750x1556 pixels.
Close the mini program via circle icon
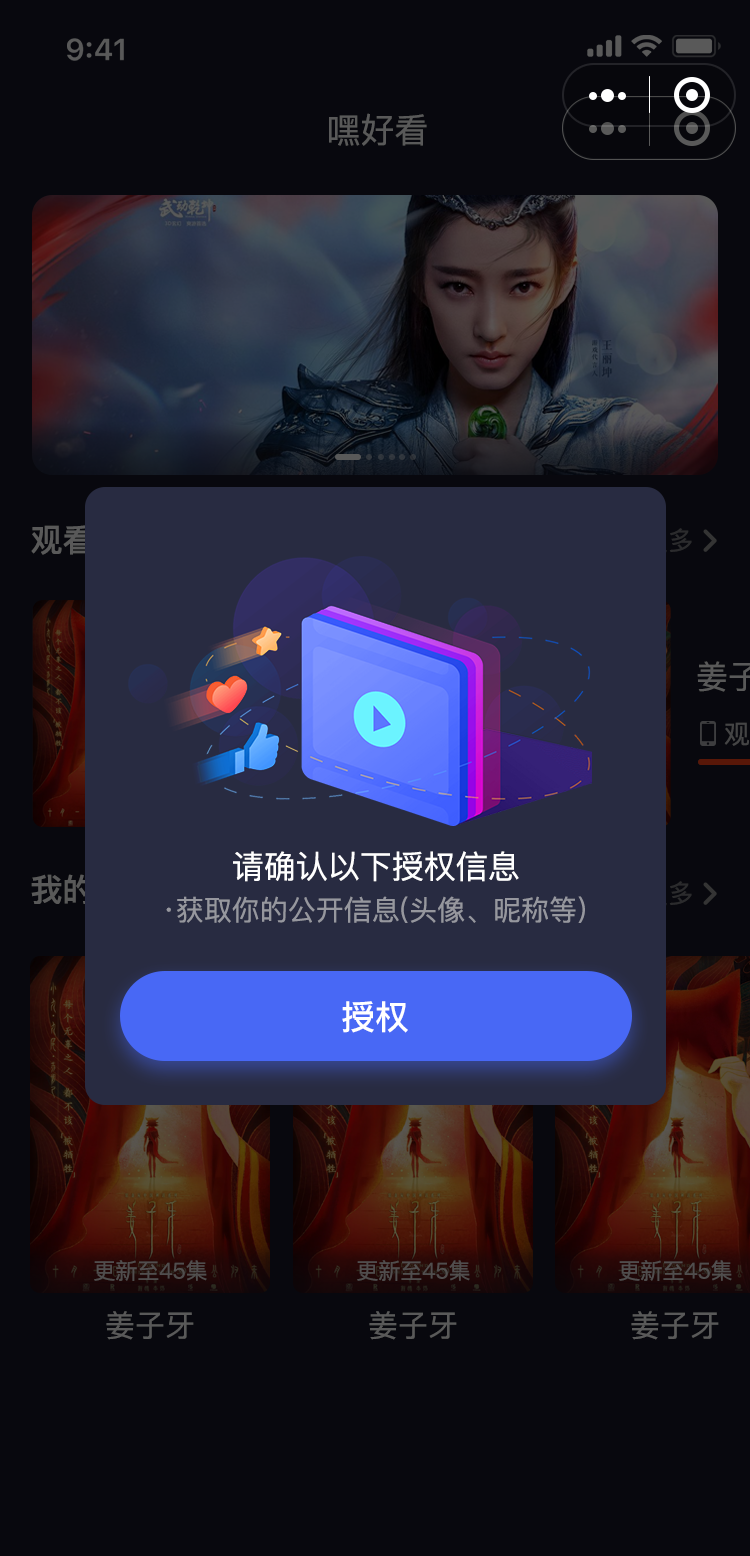tap(692, 96)
